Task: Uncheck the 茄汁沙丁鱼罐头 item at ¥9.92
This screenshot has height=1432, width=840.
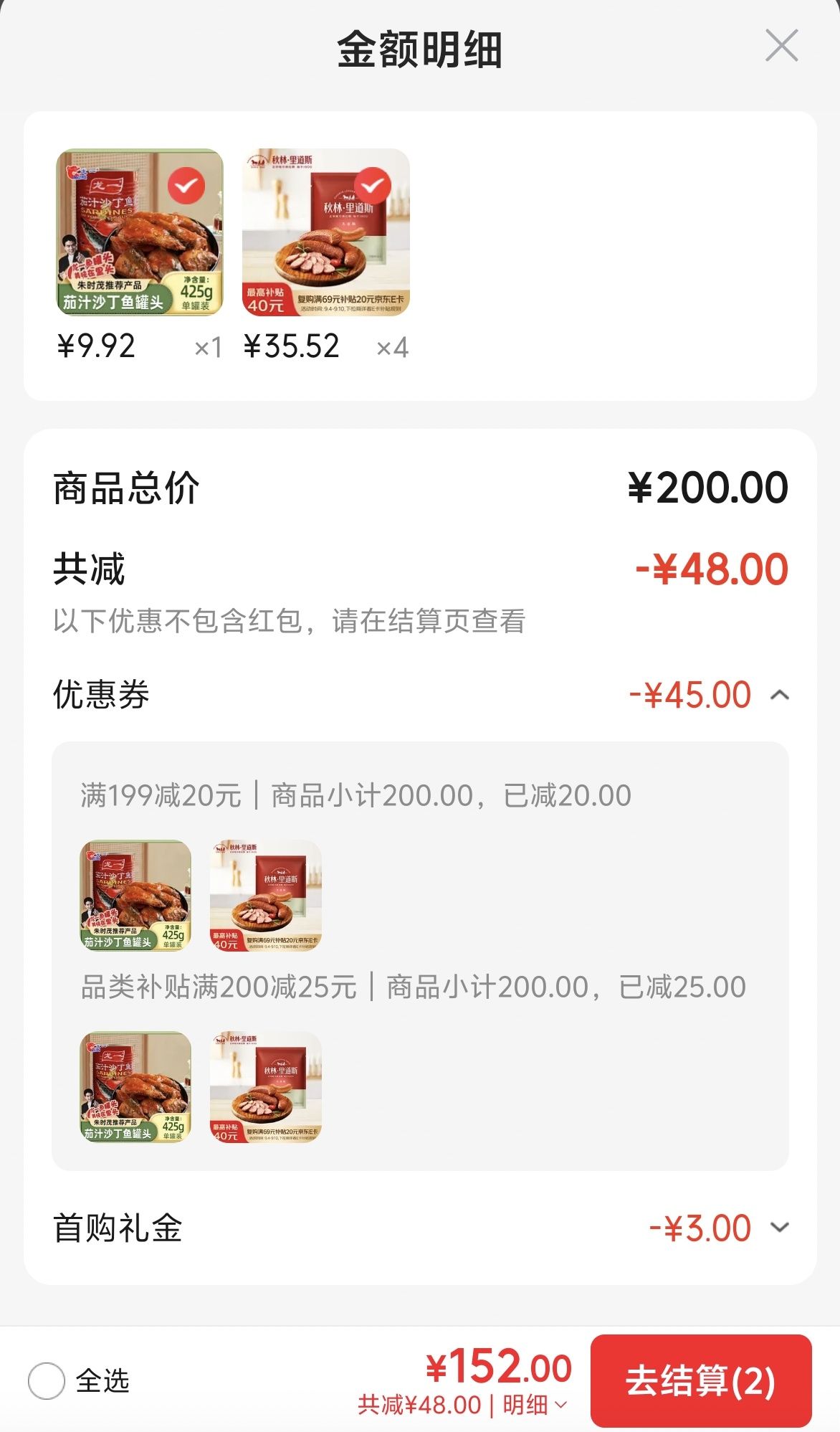Action: tap(186, 186)
